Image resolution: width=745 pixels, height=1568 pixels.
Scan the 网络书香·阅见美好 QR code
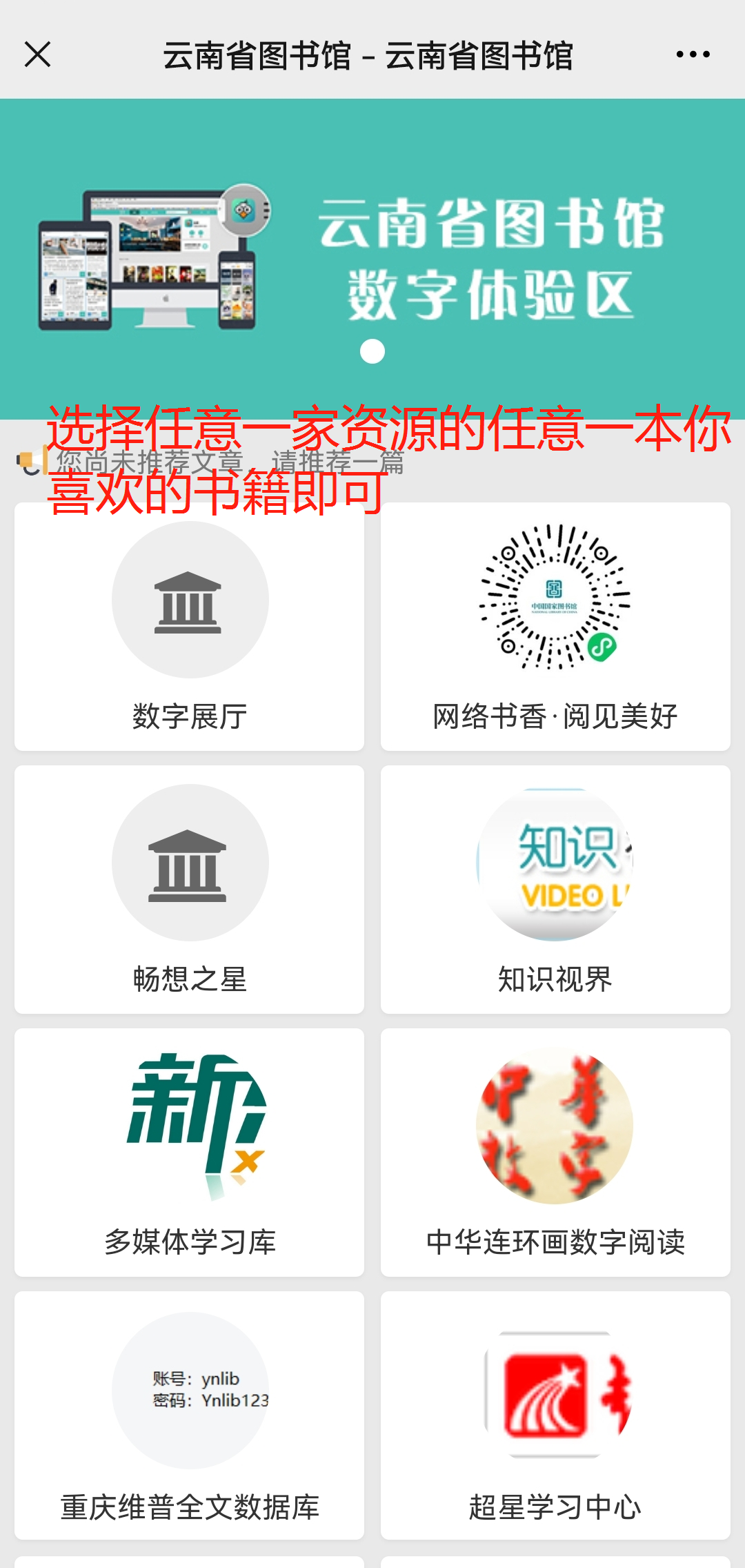click(556, 600)
